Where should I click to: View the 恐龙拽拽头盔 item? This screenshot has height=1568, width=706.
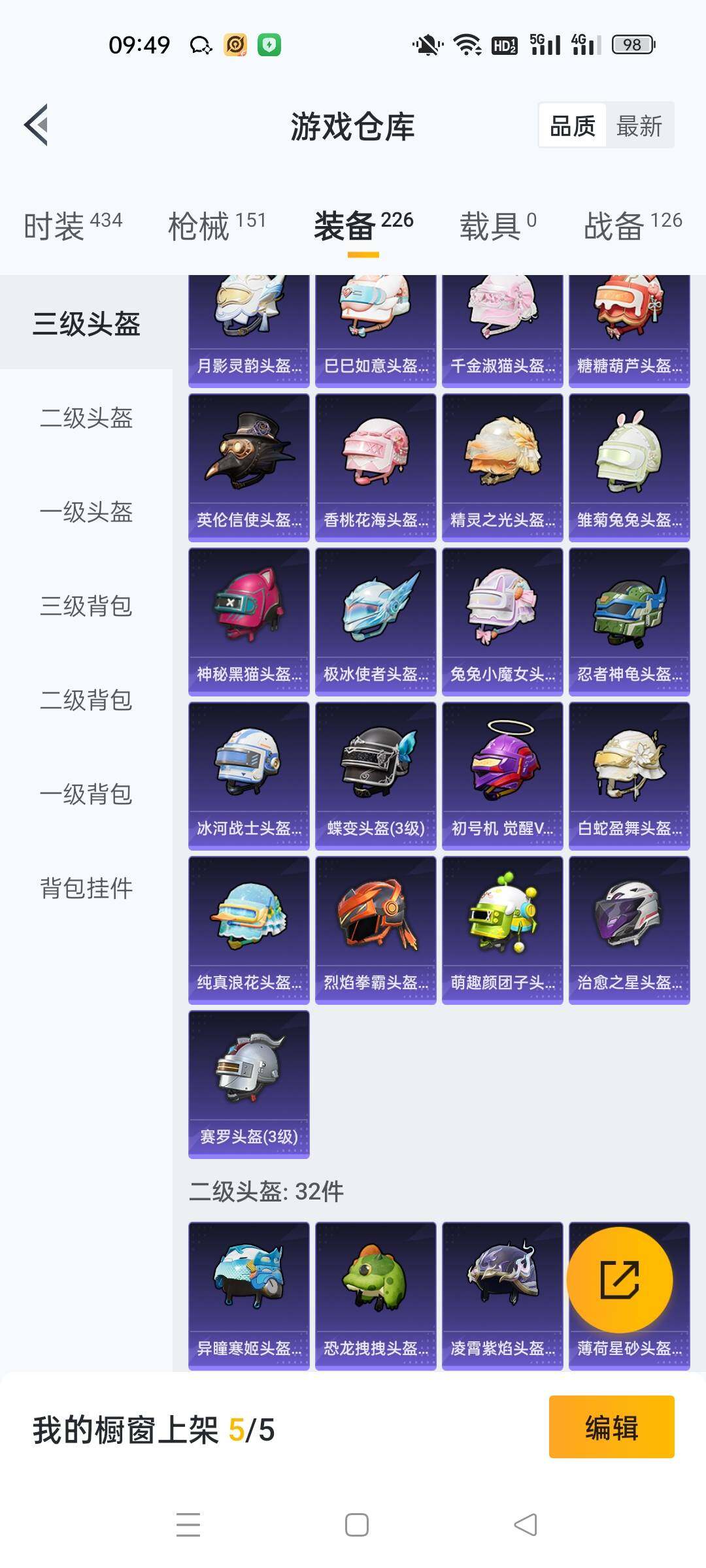[375, 1296]
